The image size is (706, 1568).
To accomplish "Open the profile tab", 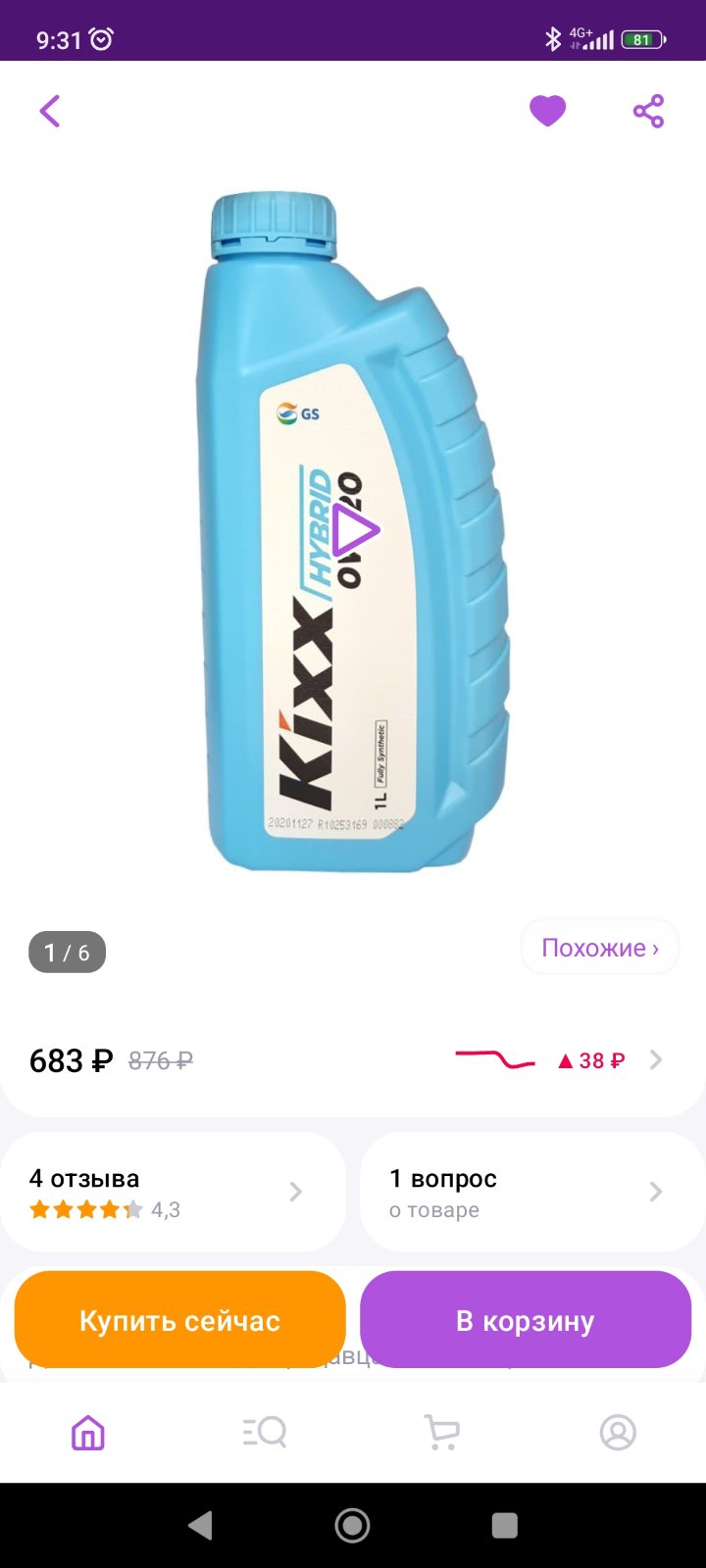I will point(618,1433).
